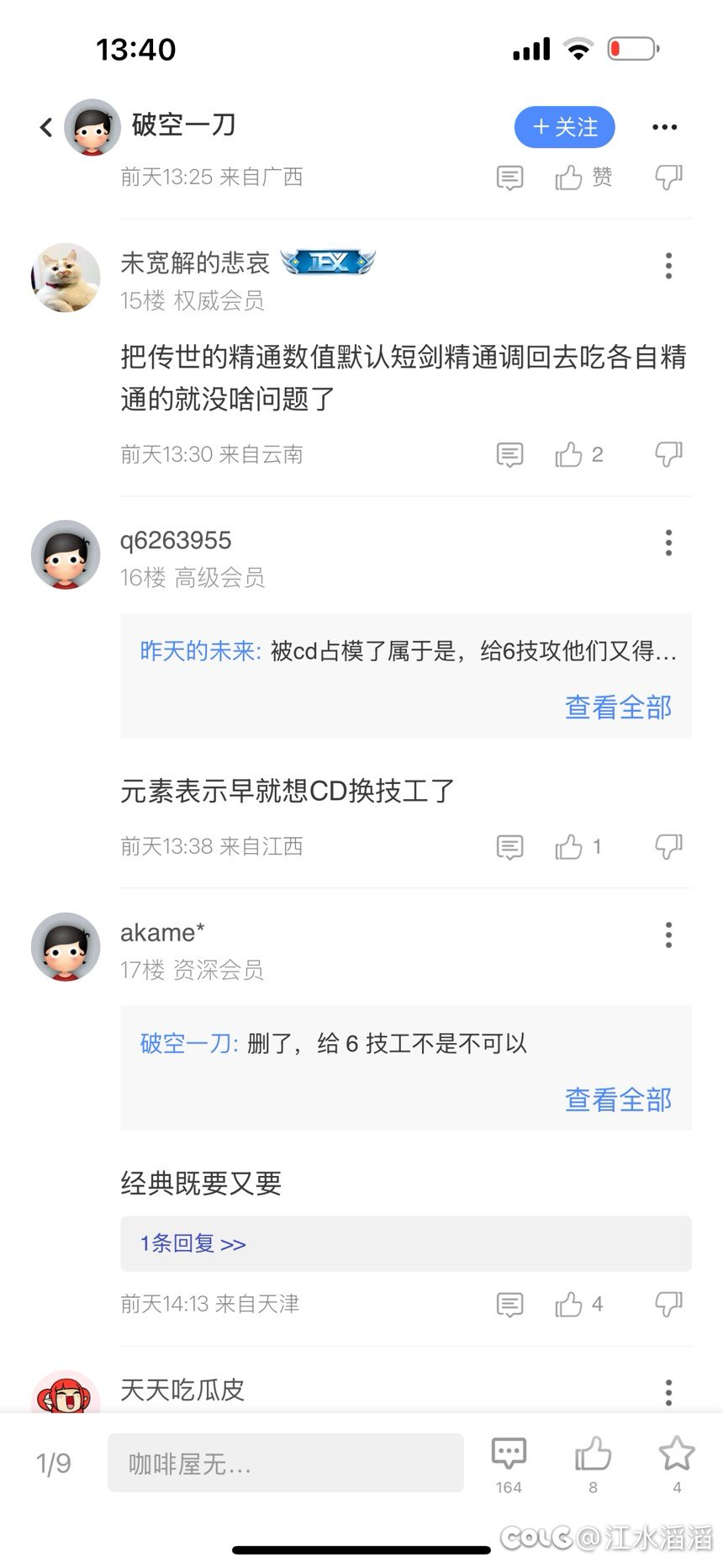Open the header overflow menu

[664, 127]
